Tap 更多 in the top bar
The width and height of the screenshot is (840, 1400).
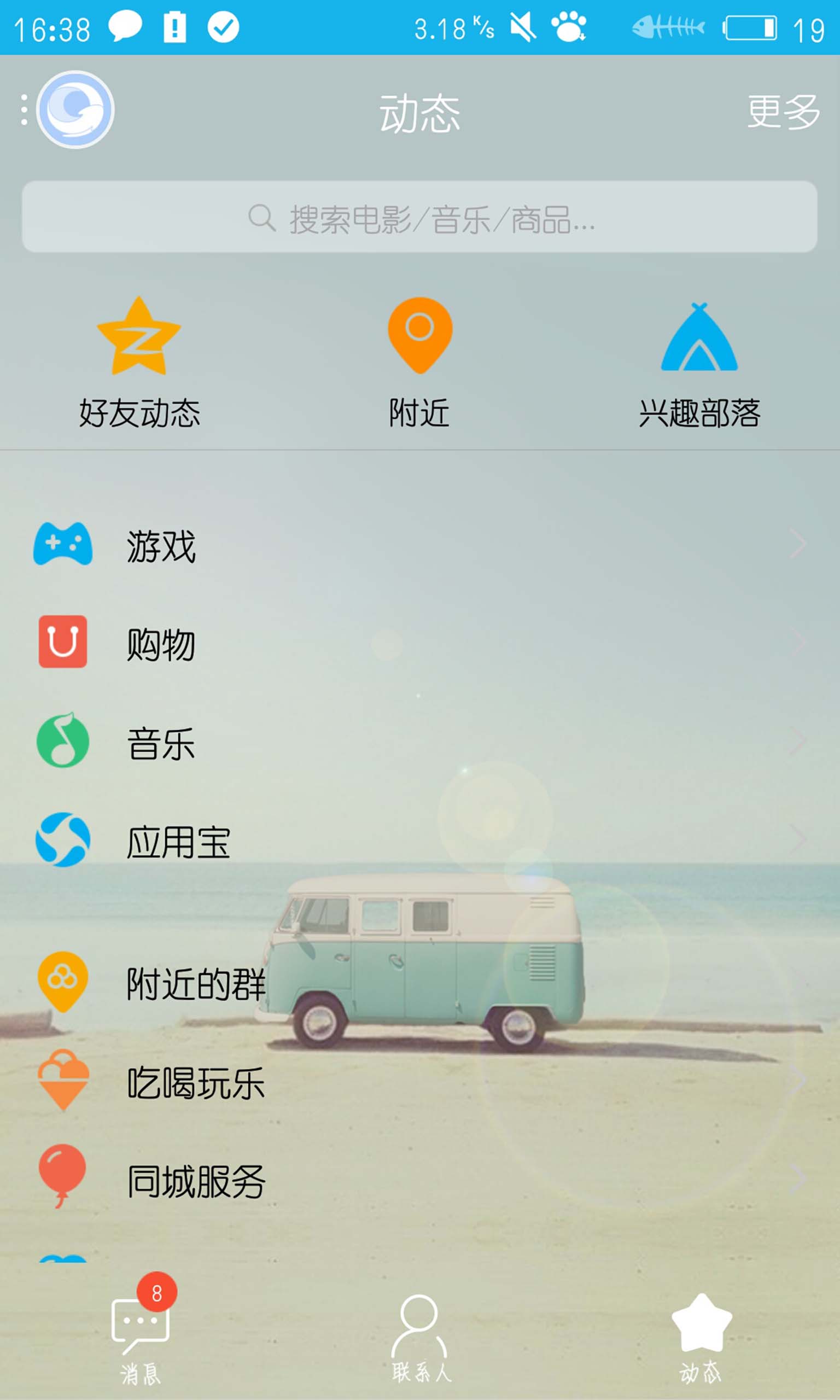(783, 112)
